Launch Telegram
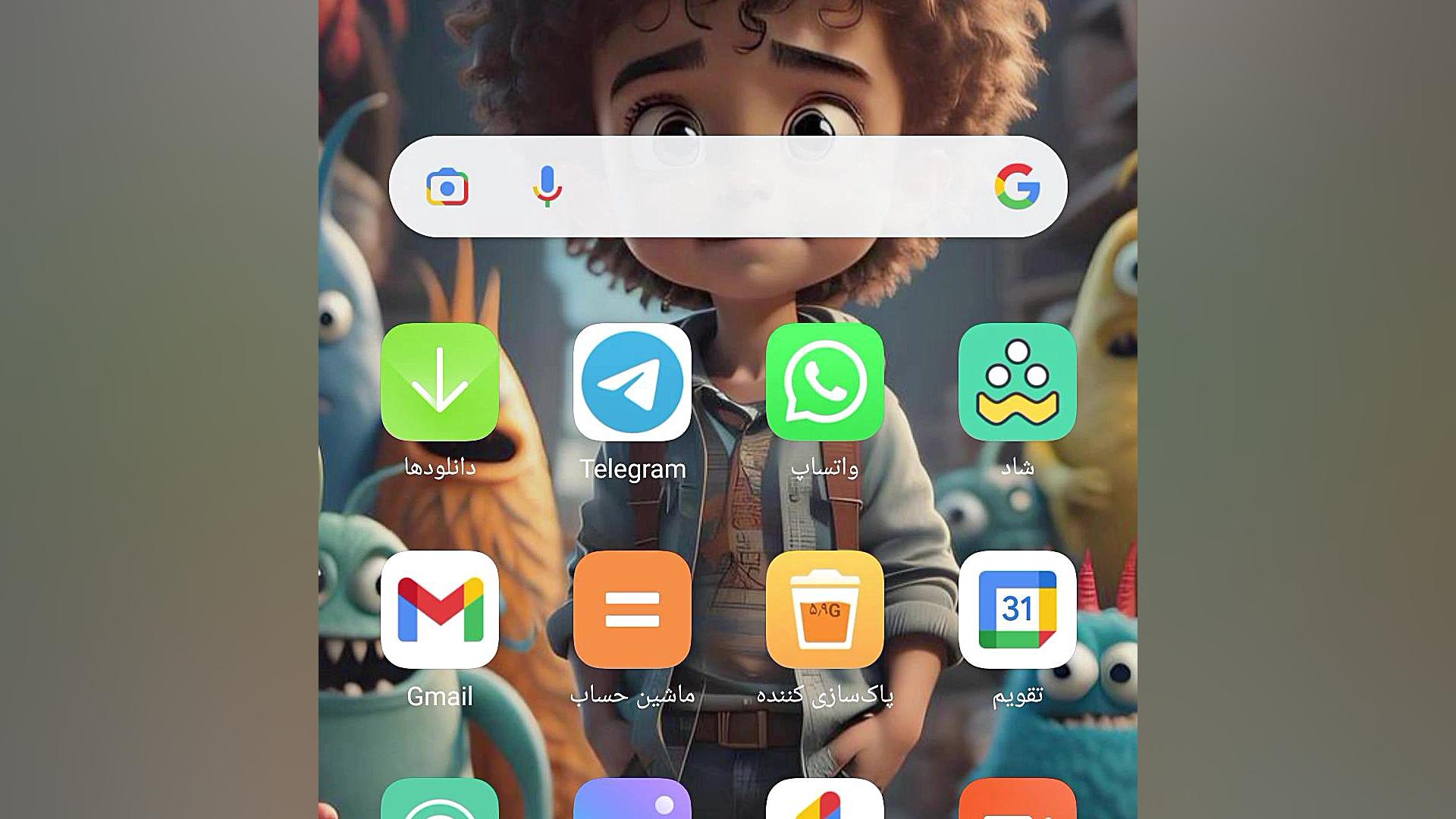Viewport: 1456px width, 819px height. (632, 382)
